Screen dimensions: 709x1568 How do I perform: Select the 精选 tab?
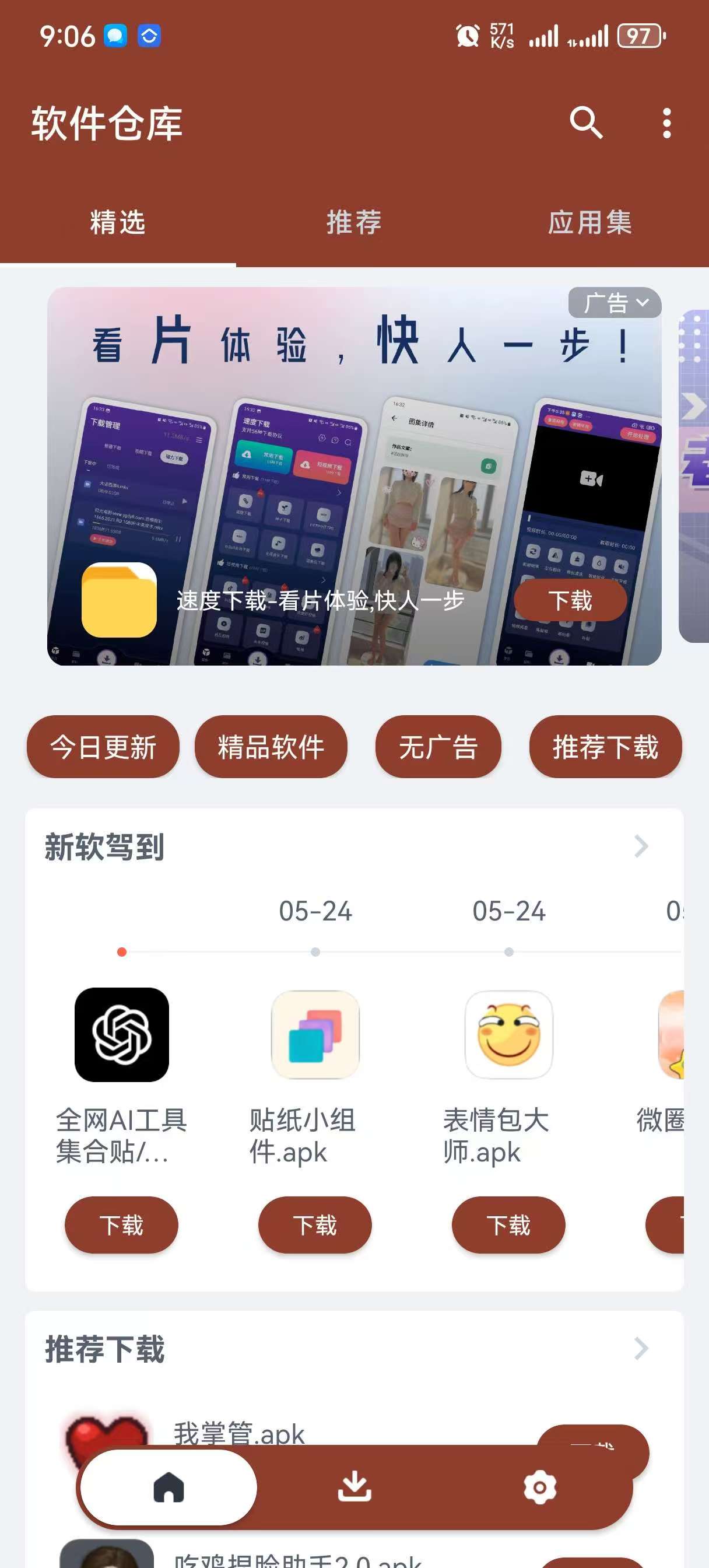[x=117, y=222]
